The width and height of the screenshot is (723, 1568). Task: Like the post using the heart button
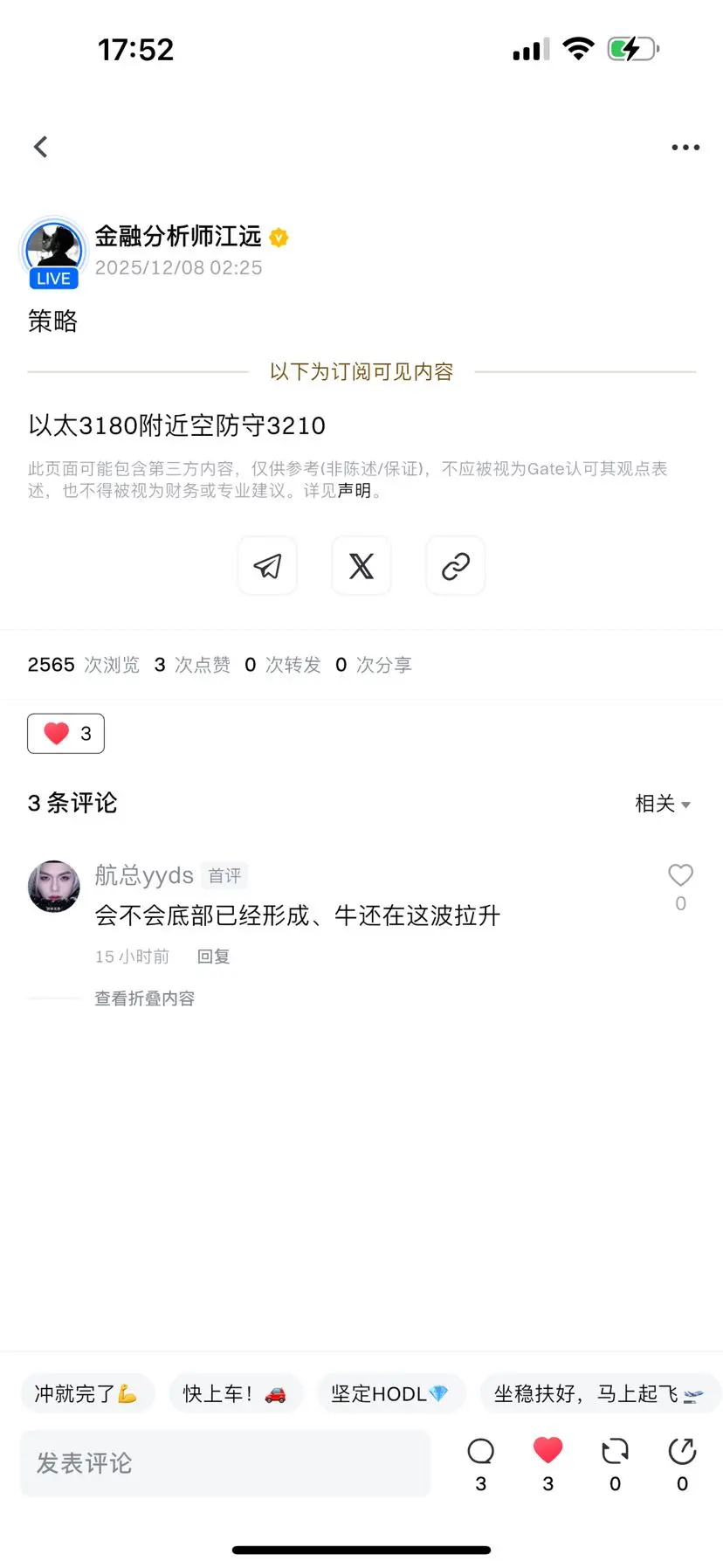click(x=65, y=734)
